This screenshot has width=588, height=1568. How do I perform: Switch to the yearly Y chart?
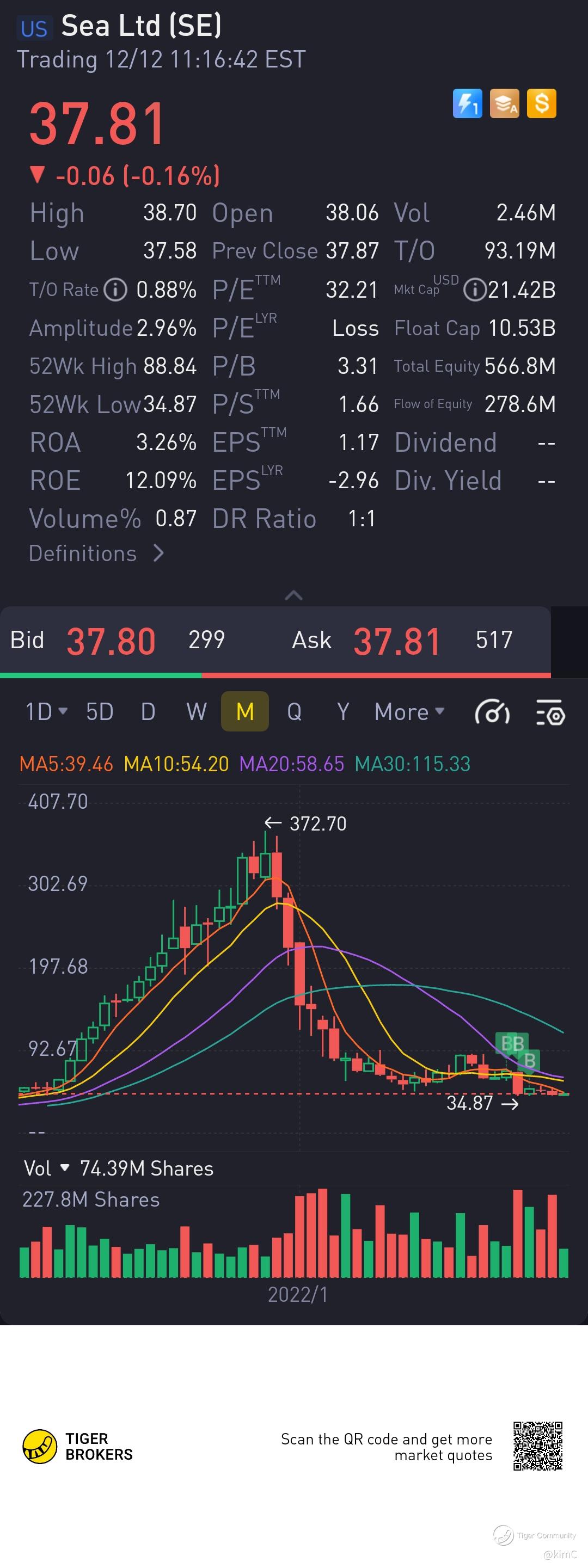344,711
